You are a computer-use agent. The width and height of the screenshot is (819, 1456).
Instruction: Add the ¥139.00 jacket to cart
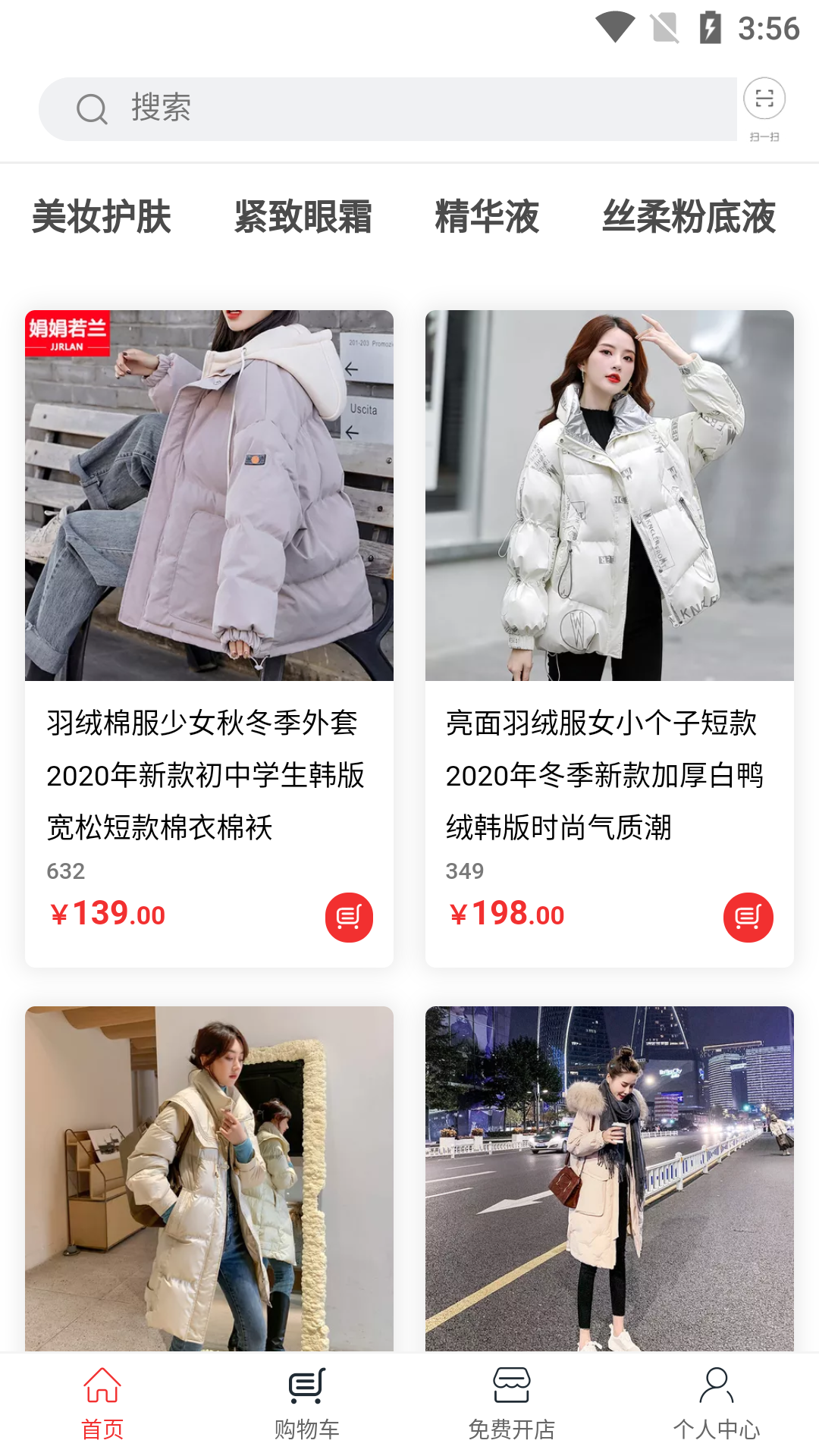[349, 917]
